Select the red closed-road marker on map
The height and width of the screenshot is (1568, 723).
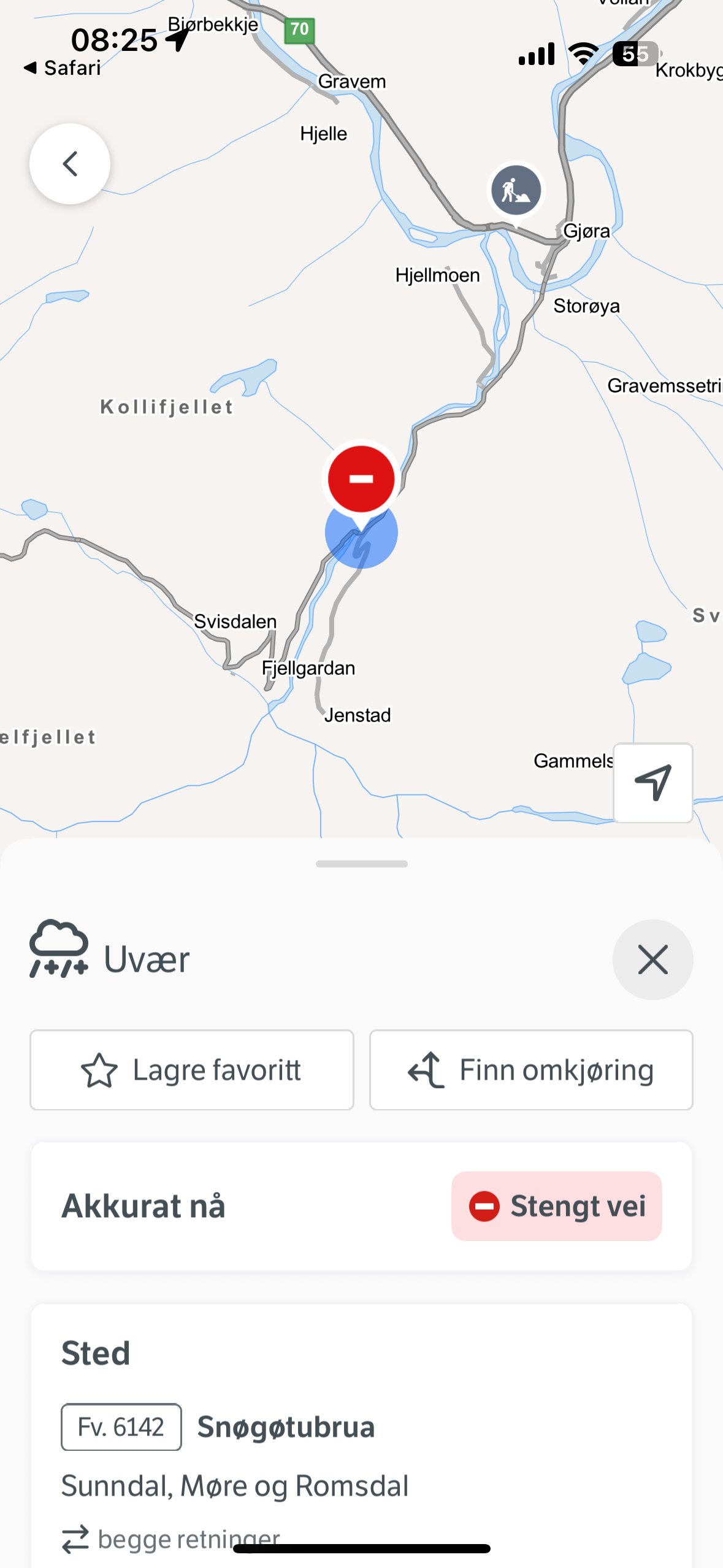tap(361, 478)
